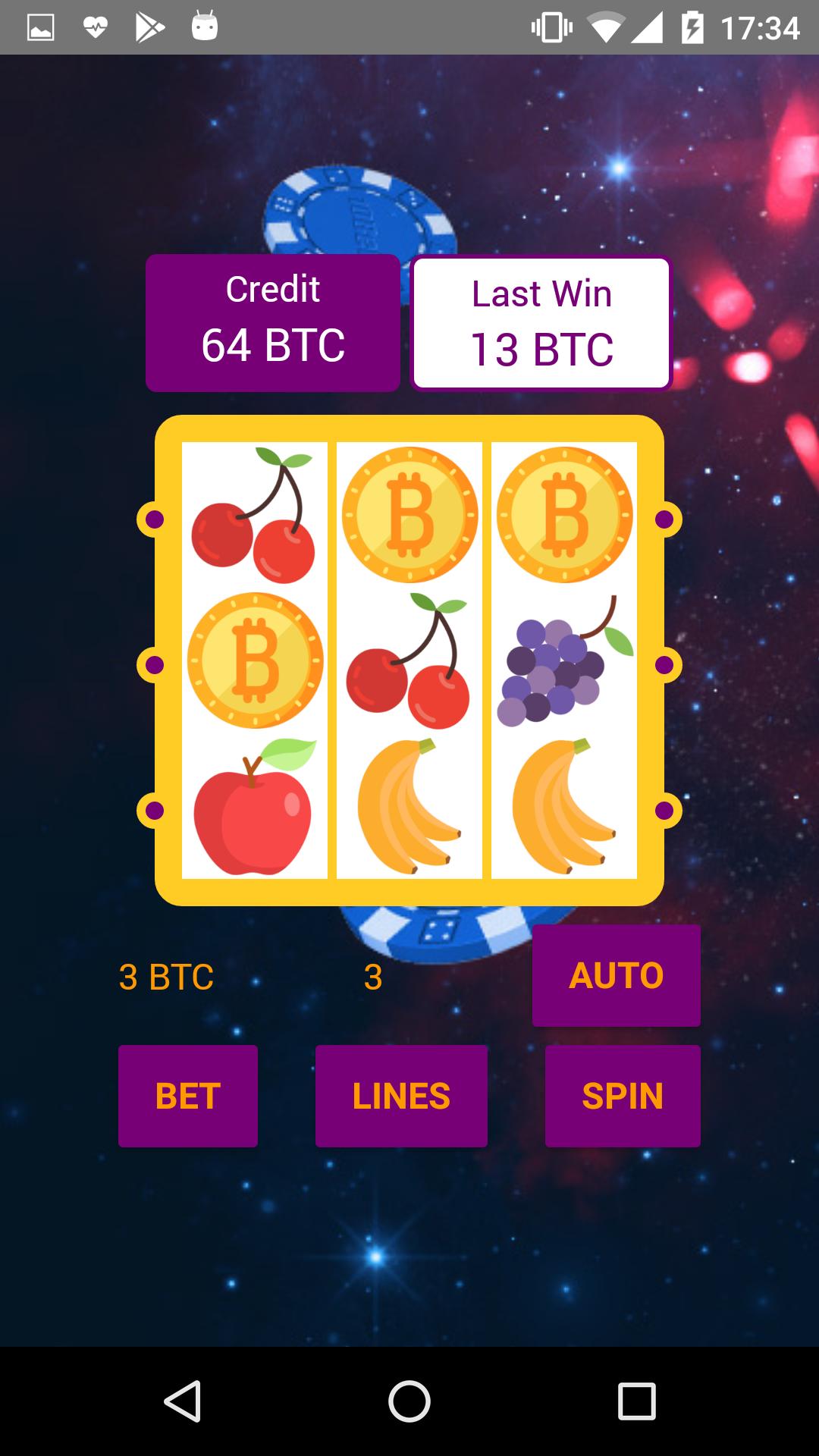Screen dimensions: 819x1456
Task: Enable AUTO spin mode
Action: click(x=616, y=975)
